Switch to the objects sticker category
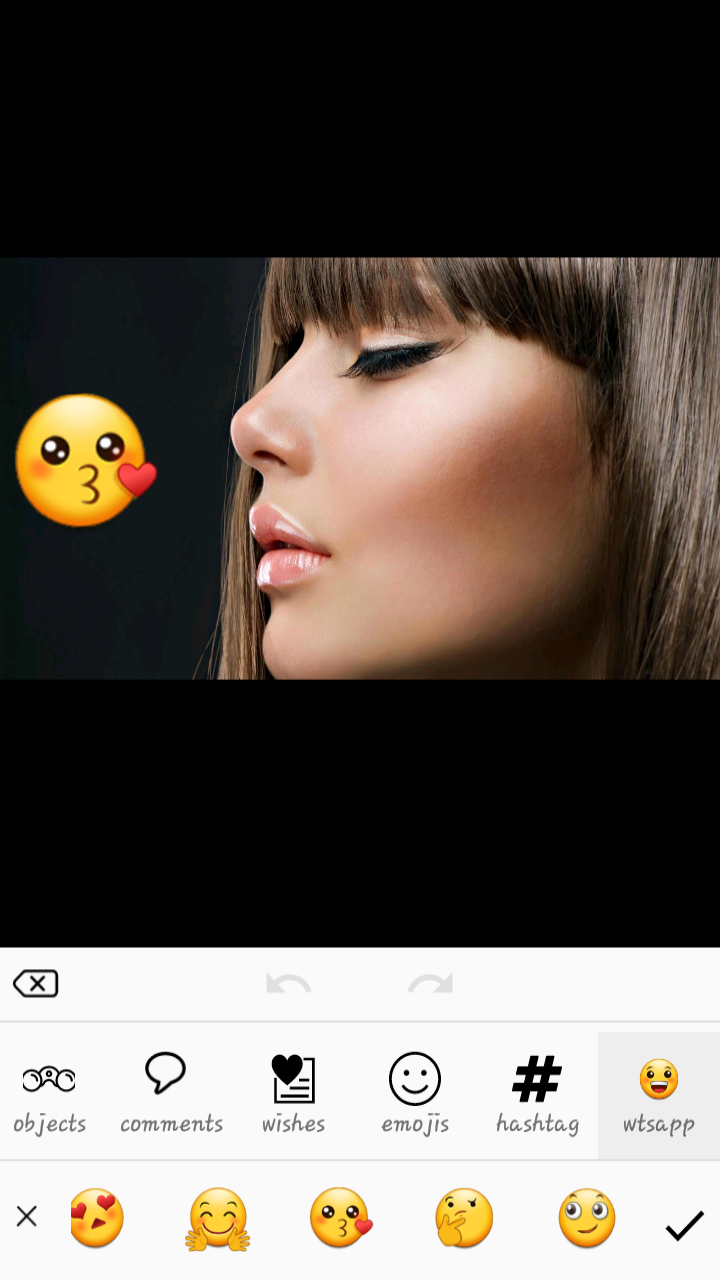 point(50,1097)
